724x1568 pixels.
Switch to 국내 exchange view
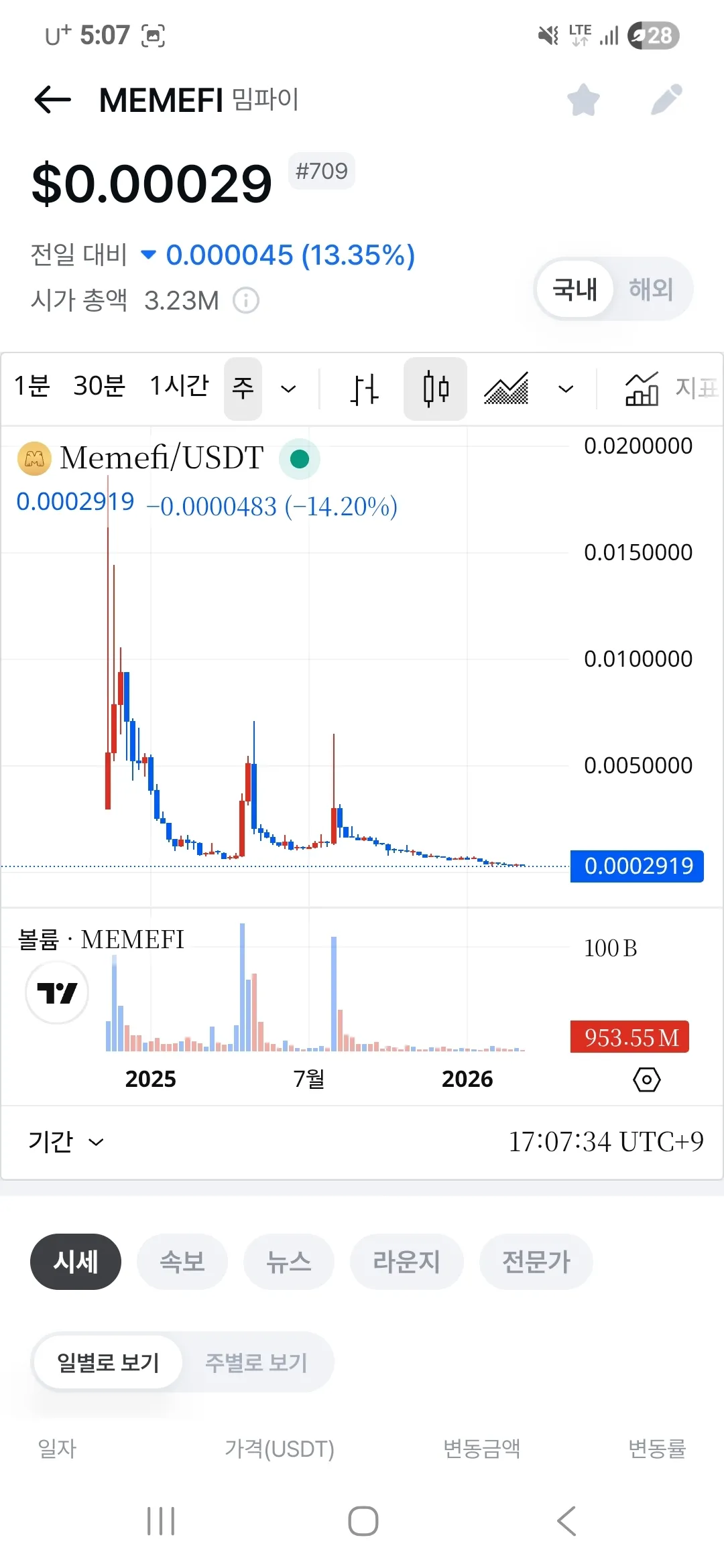point(575,289)
